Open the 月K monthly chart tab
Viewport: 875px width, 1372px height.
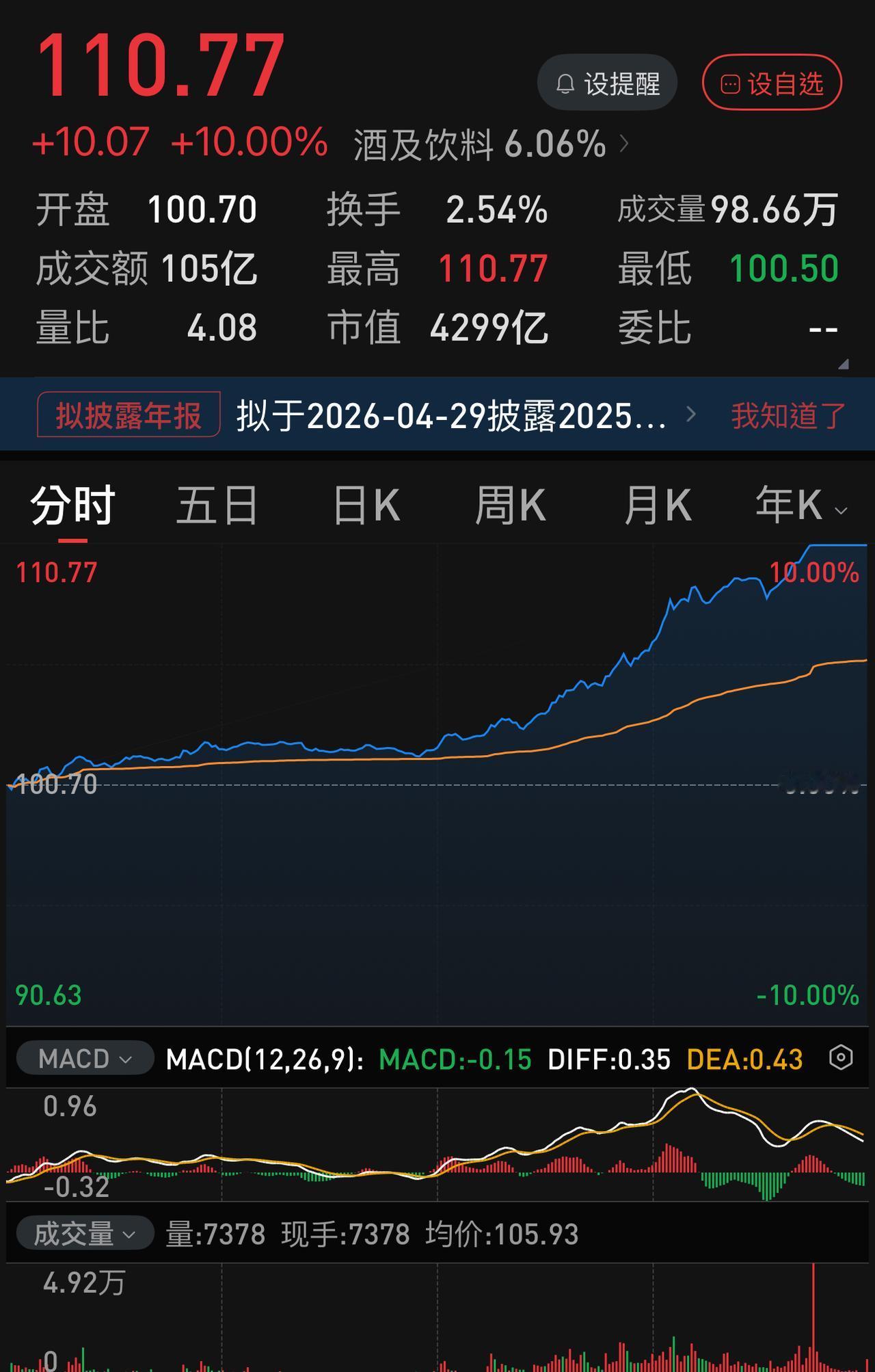[658, 503]
